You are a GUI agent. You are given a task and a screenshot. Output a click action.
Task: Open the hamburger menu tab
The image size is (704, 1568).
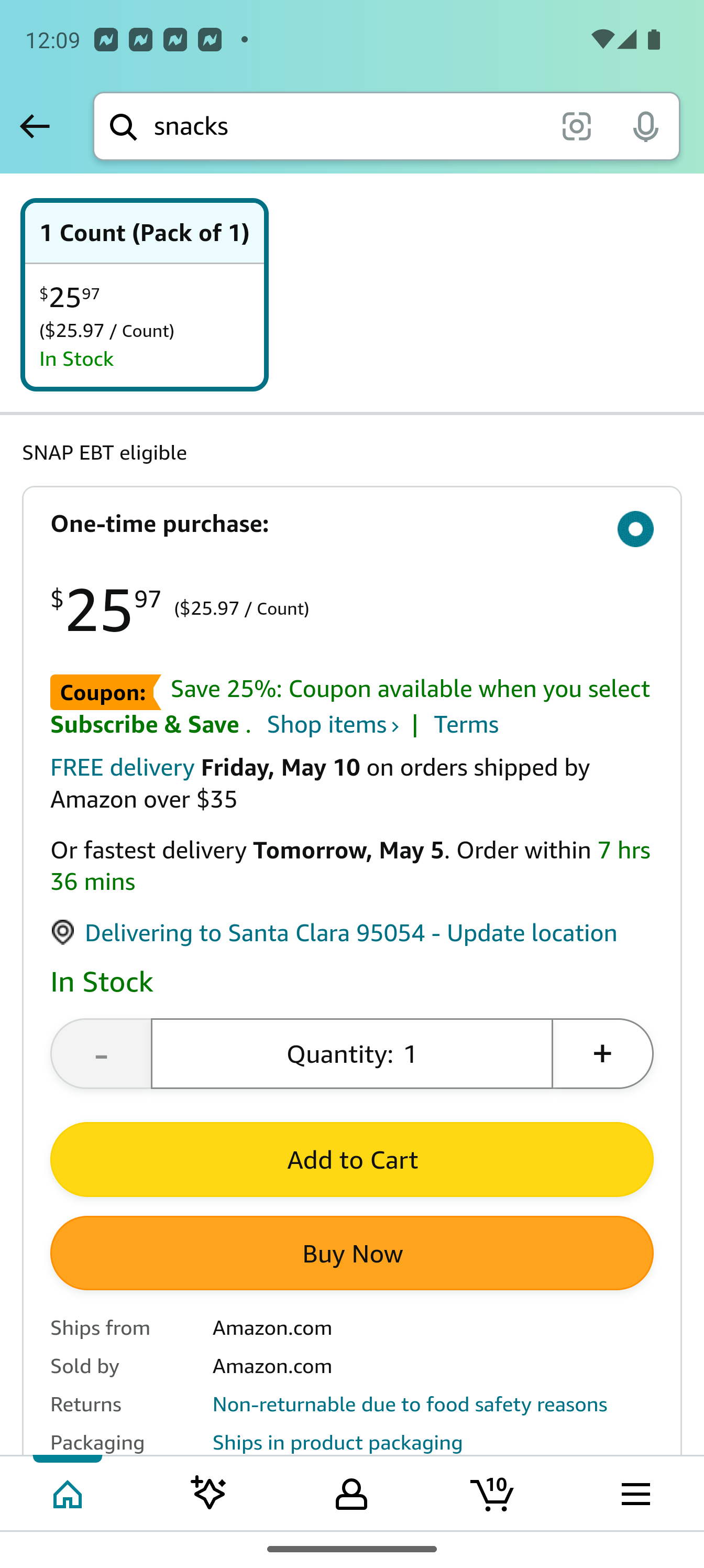coord(635,1494)
